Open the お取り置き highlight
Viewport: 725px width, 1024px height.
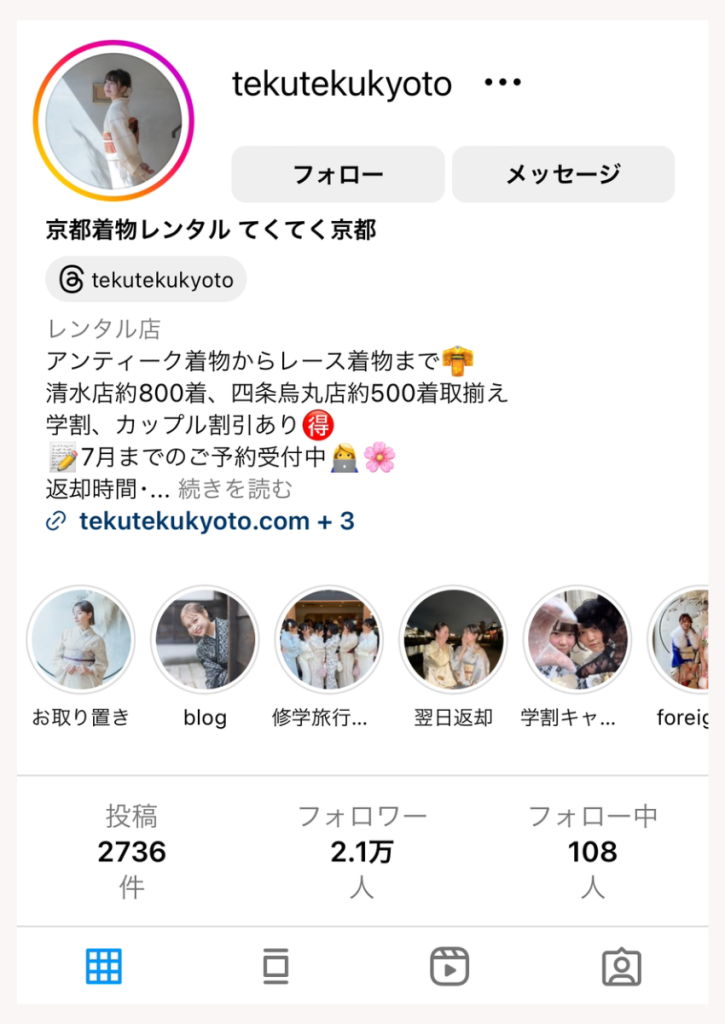(80, 640)
